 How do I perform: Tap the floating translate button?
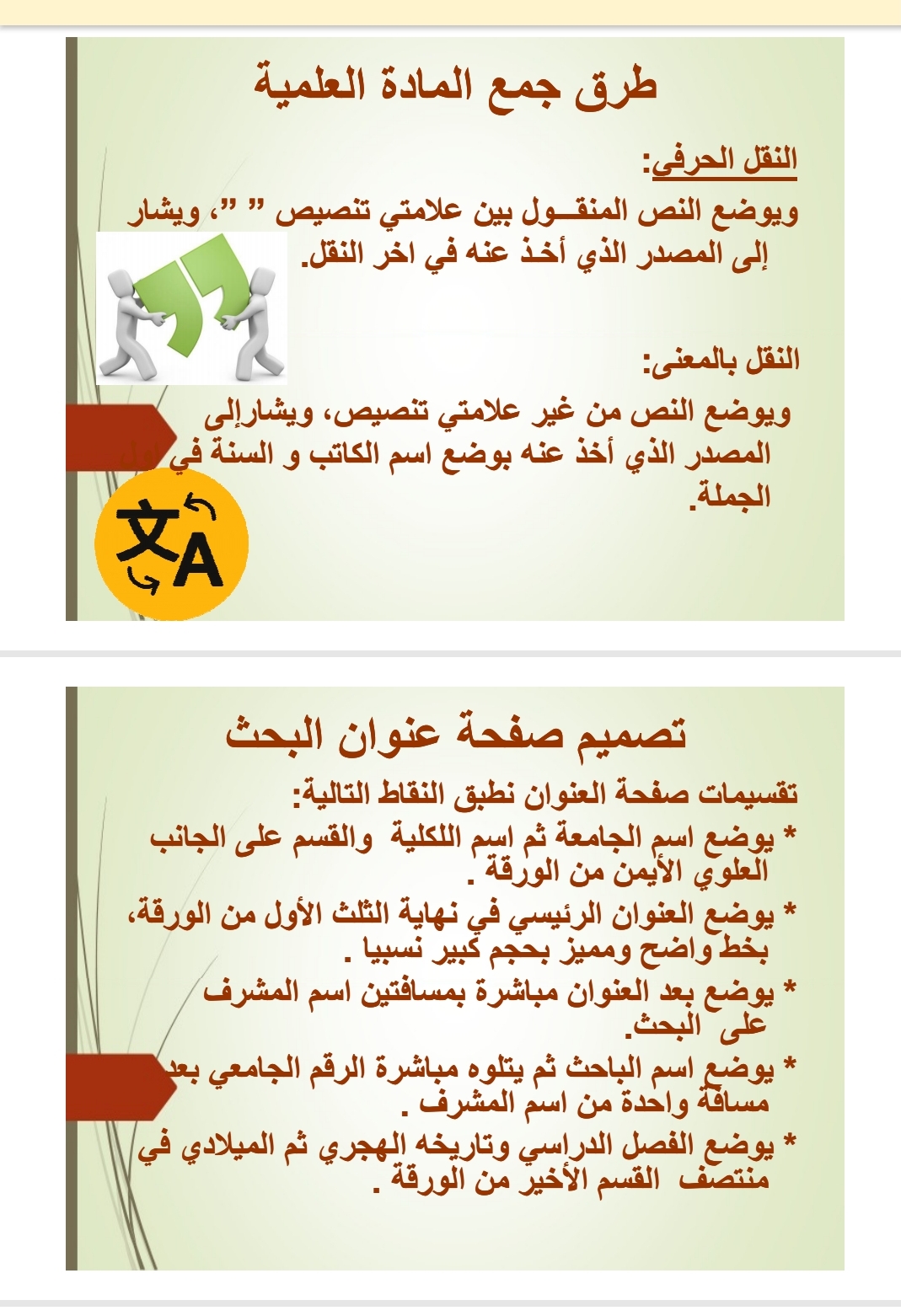pyautogui.click(x=171, y=545)
